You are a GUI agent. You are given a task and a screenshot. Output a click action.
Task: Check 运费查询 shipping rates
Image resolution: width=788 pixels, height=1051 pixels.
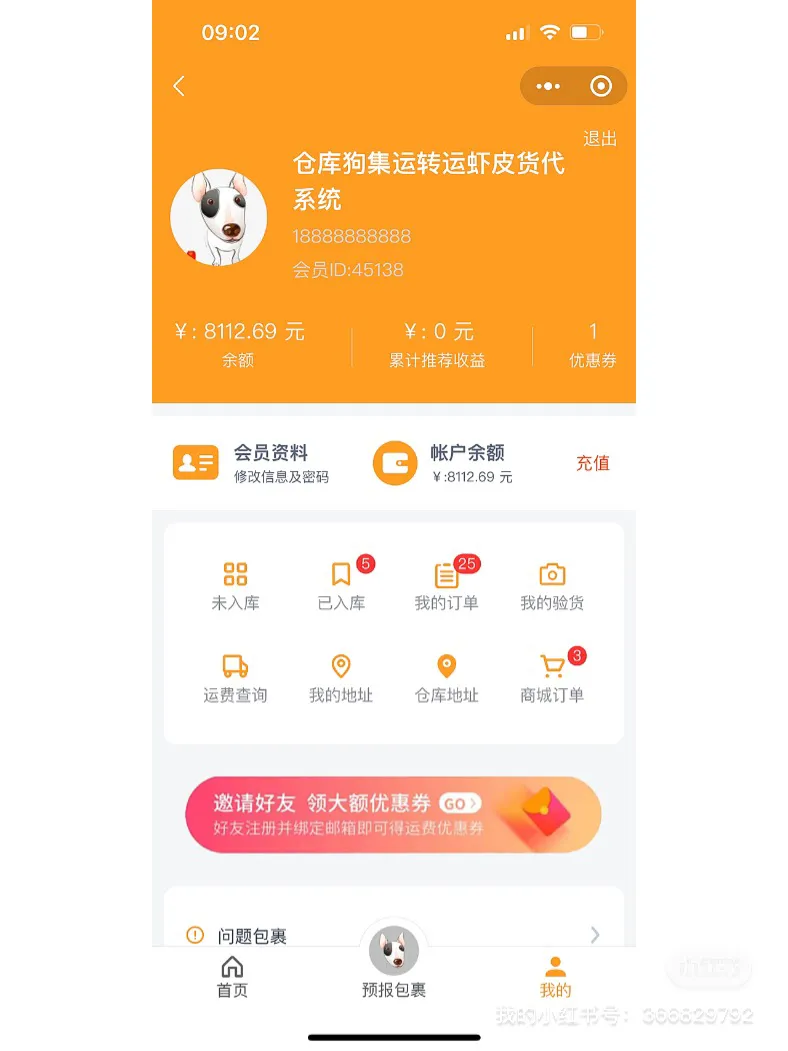(235, 679)
